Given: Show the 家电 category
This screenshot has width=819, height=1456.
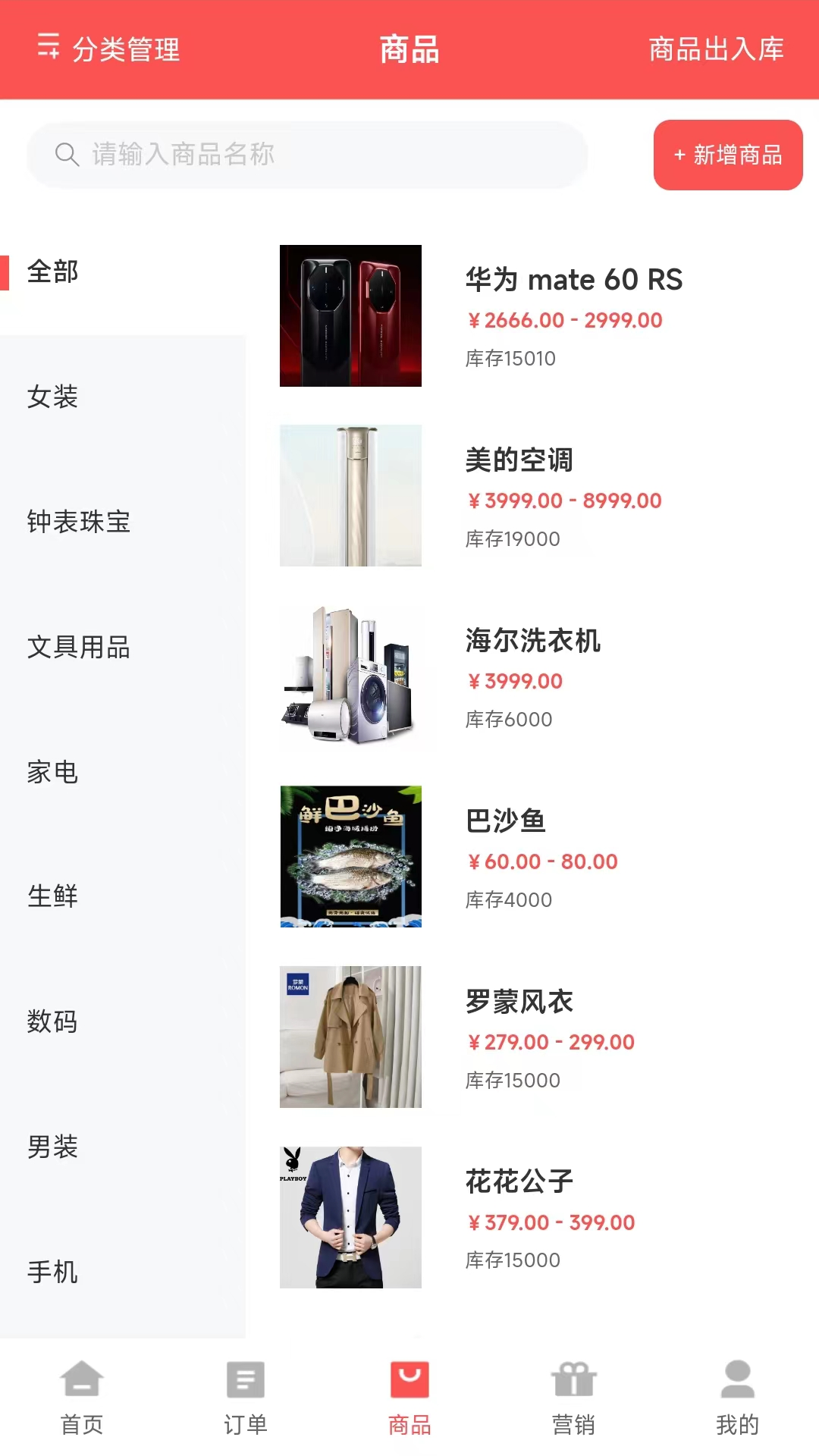Looking at the screenshot, I should coord(53,772).
